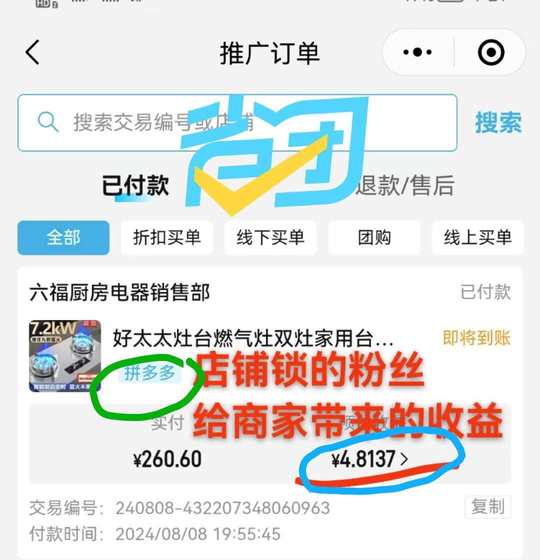
Task: Tap the 搜索交易编号 search field
Action: (x=237, y=122)
